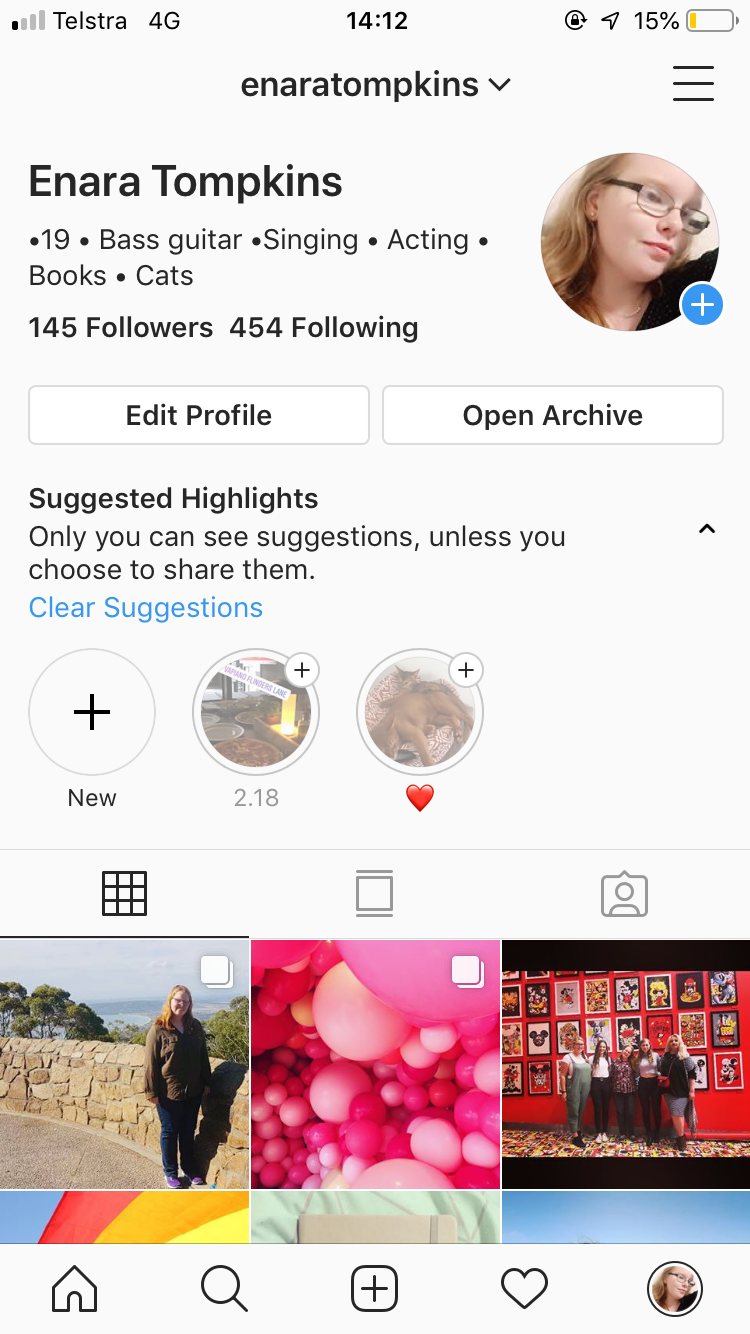Switch to the grid view tab
750x1334 pixels.
pyautogui.click(x=124, y=893)
